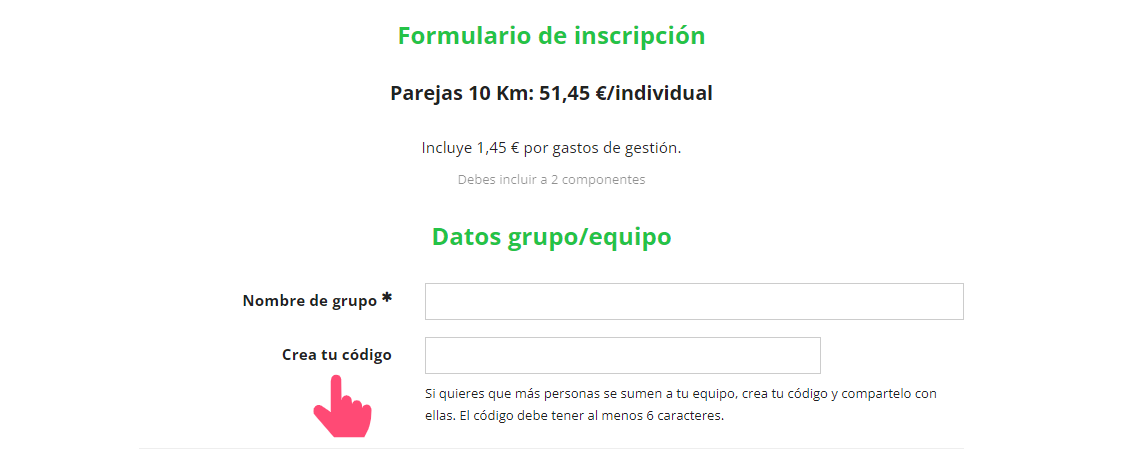Tap the Nombre de grupo text field
This screenshot has height=466, width=1138.
pos(694,301)
